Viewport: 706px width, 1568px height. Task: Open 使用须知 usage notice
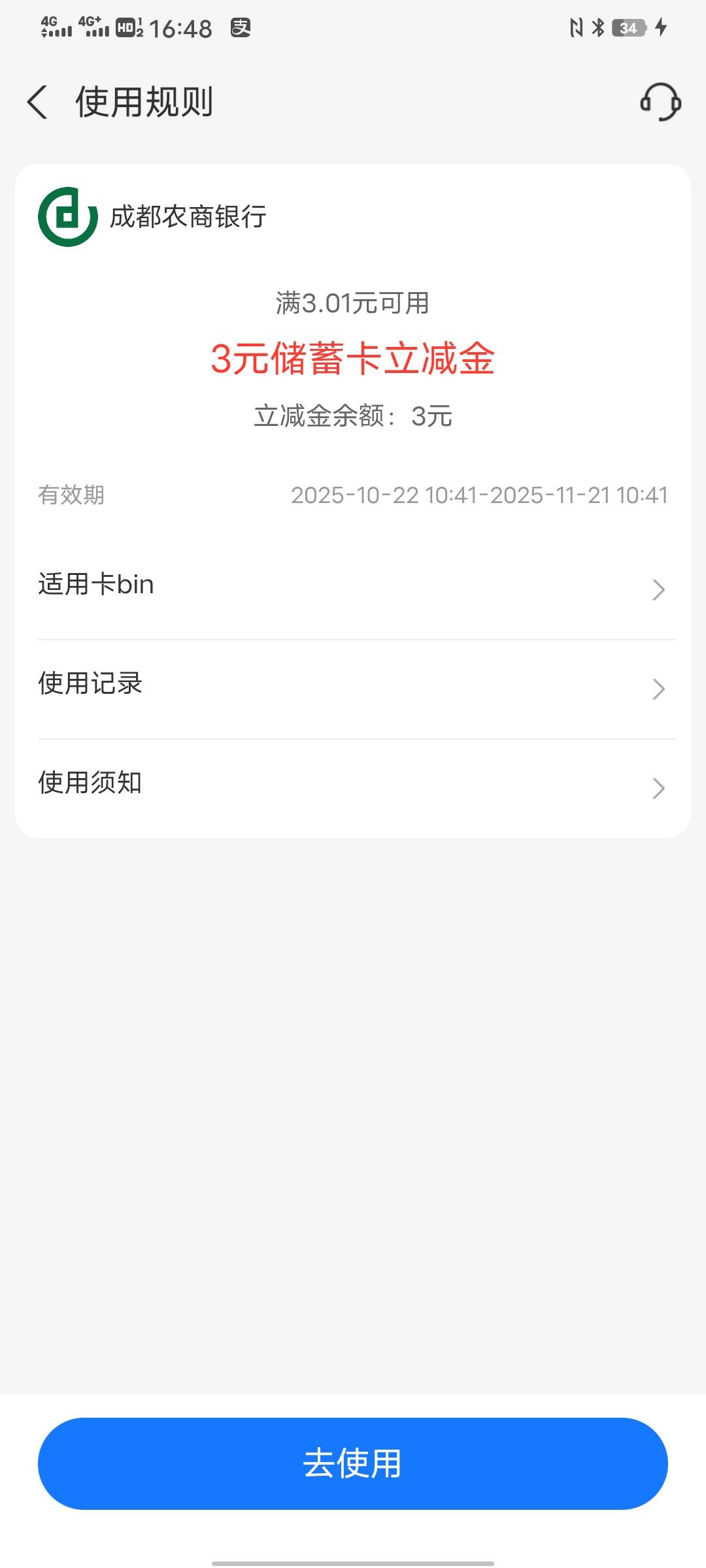click(x=353, y=785)
